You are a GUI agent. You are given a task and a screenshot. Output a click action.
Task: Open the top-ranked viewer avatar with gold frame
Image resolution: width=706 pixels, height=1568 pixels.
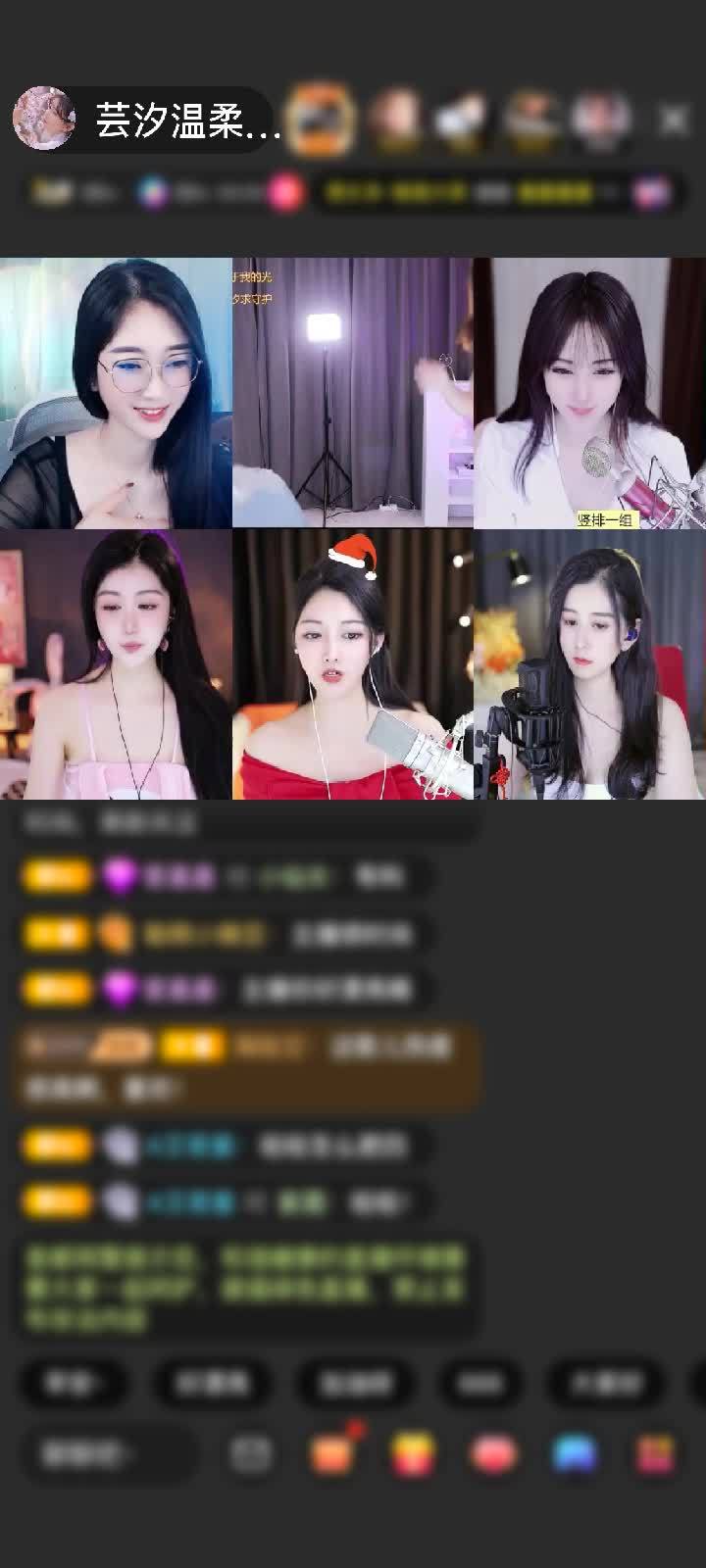(x=323, y=119)
